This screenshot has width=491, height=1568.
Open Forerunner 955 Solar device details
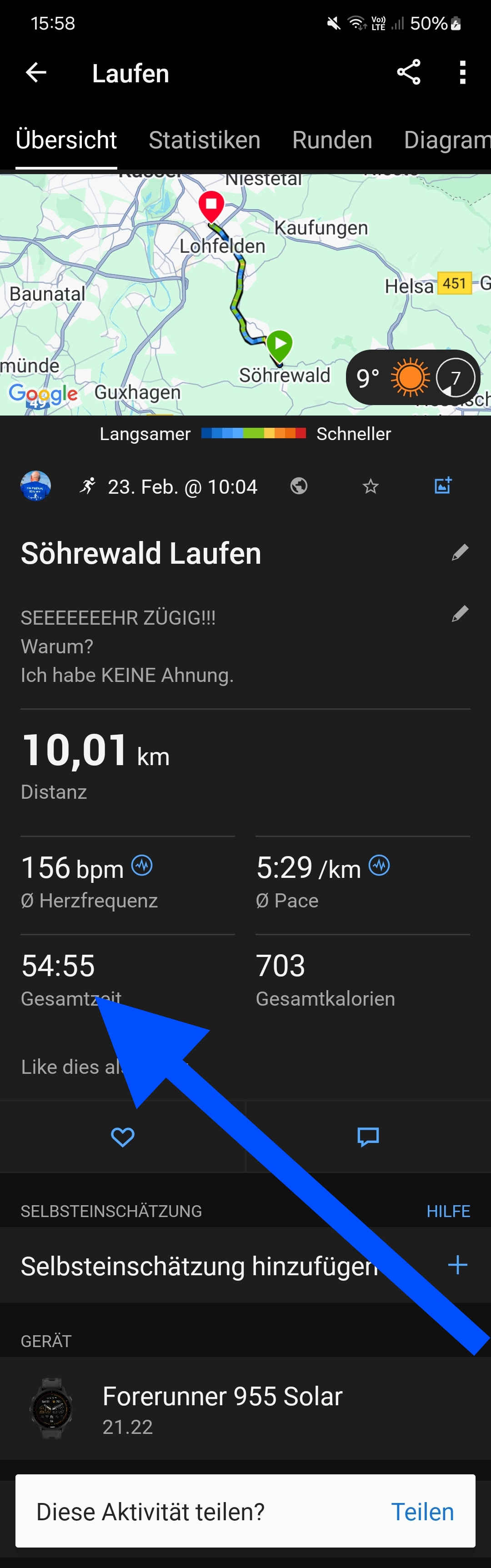222,1408
